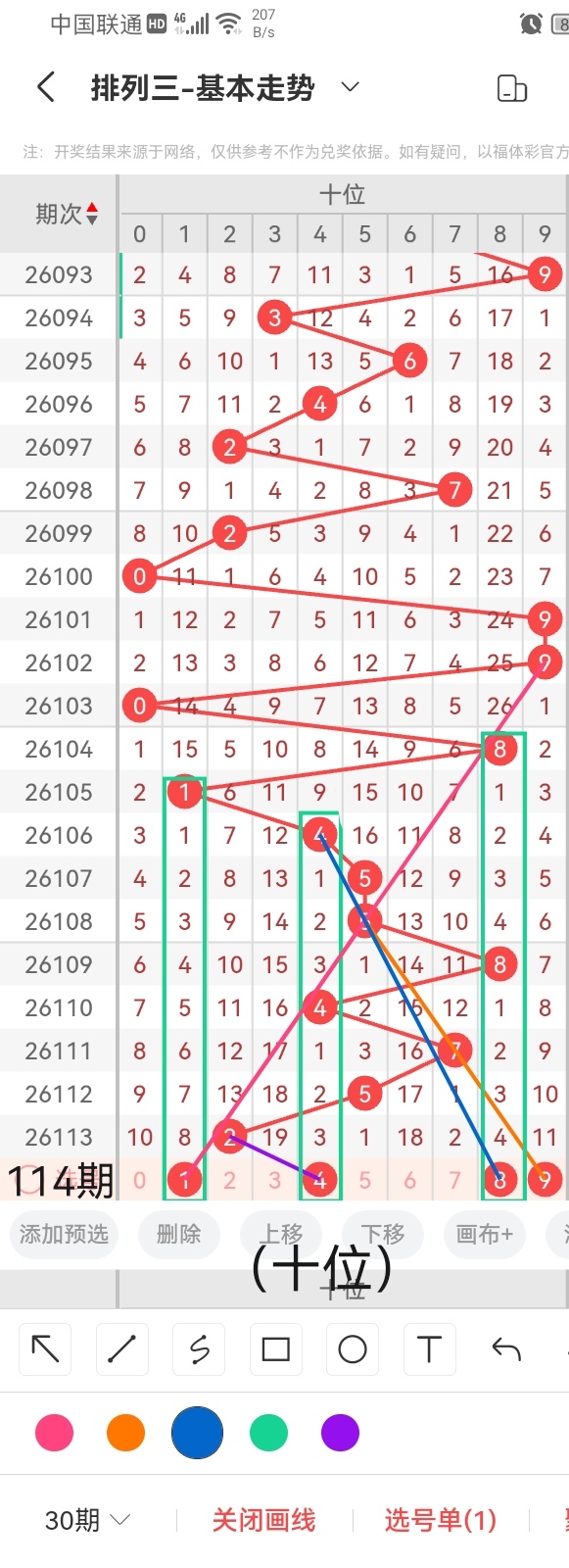
Task: Tap the 添加预选 button
Action: click(x=65, y=1234)
